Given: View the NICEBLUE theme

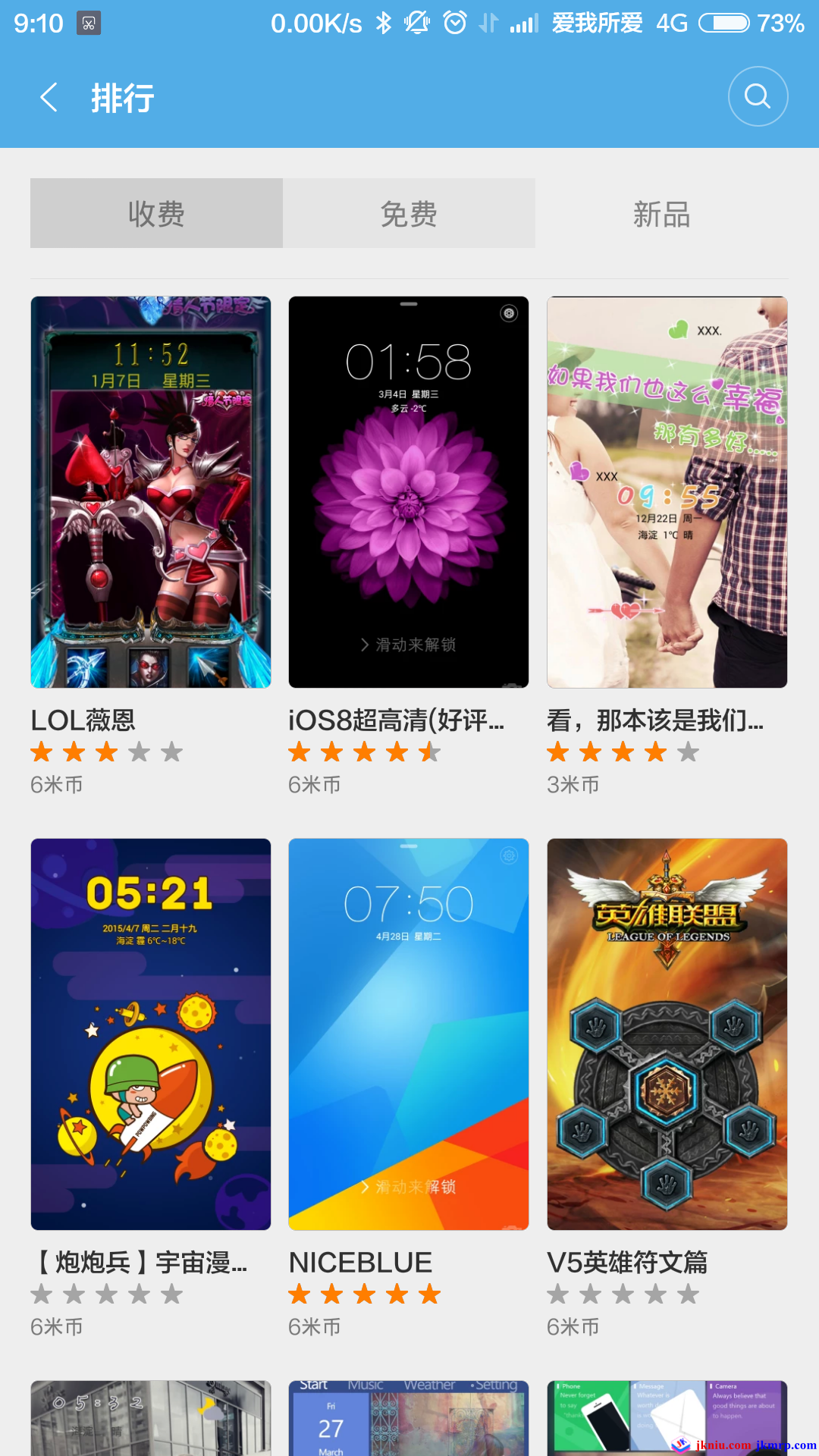Looking at the screenshot, I should point(409,1034).
